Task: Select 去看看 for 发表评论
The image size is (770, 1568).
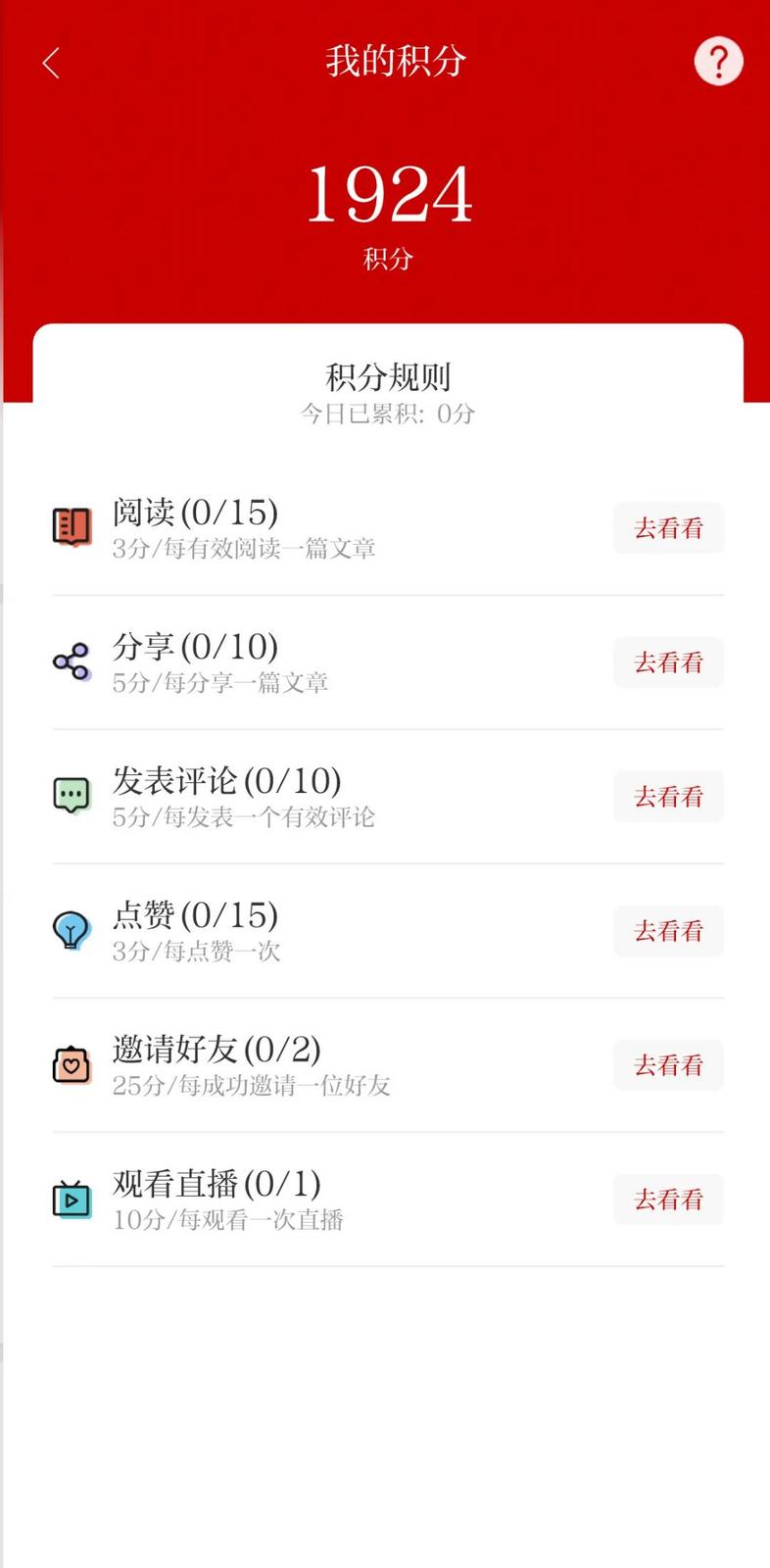Action: point(669,797)
